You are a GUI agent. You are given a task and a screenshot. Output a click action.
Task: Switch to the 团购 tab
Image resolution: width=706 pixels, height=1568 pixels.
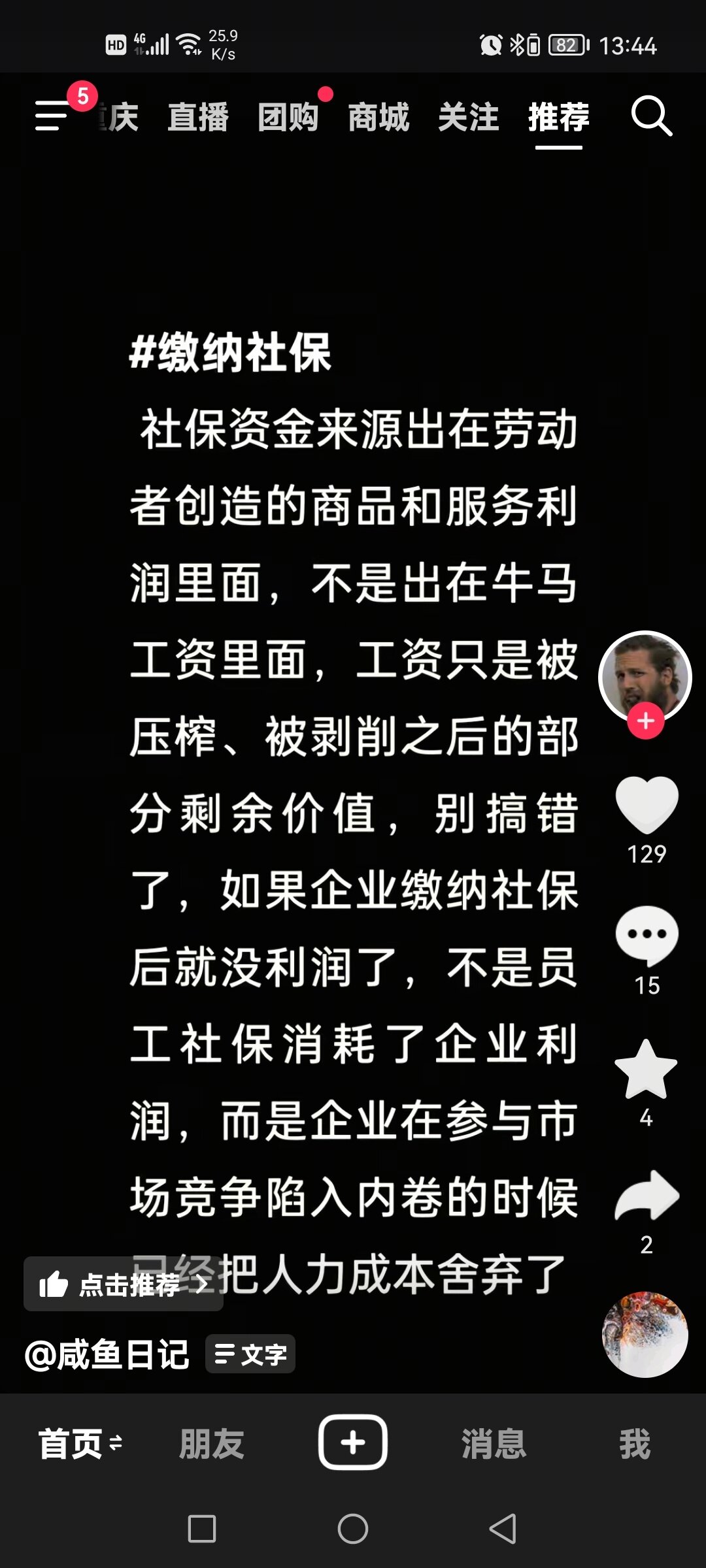click(288, 118)
